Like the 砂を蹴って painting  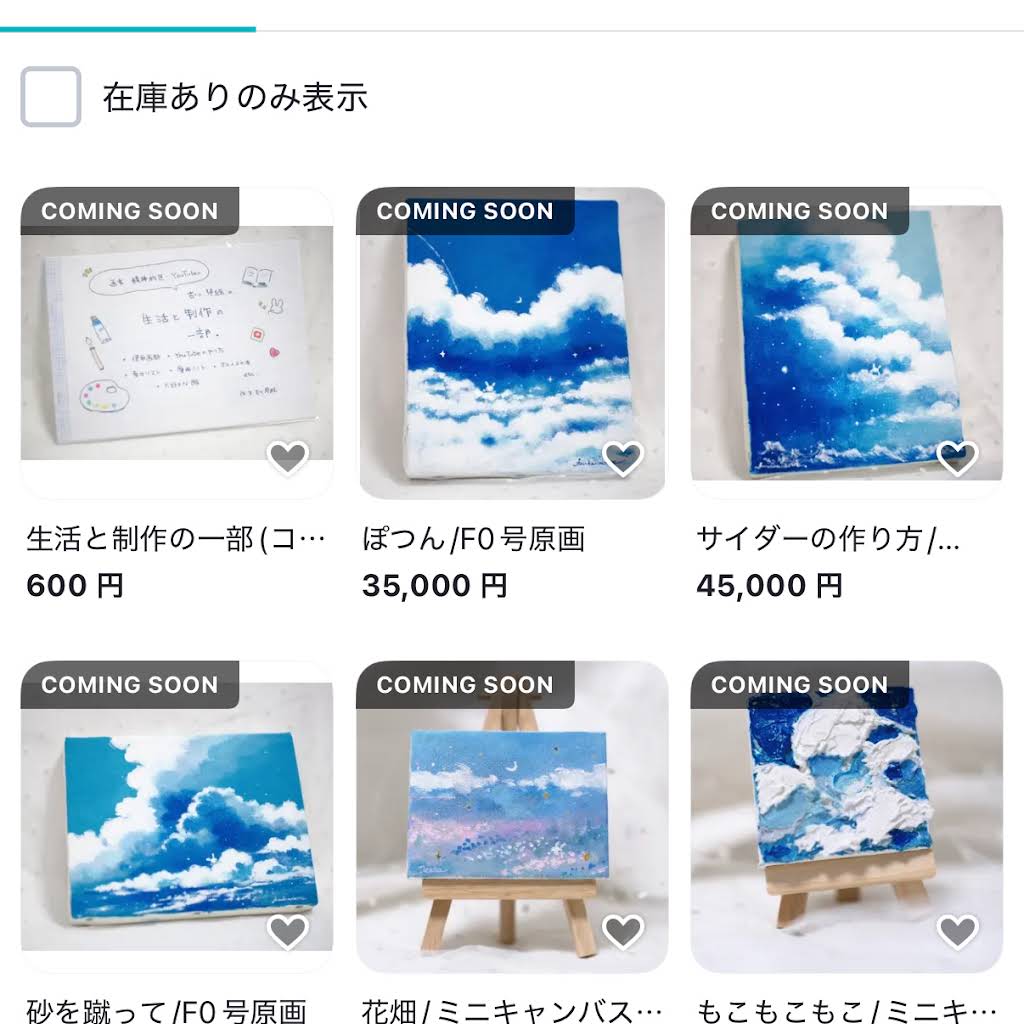(x=289, y=932)
